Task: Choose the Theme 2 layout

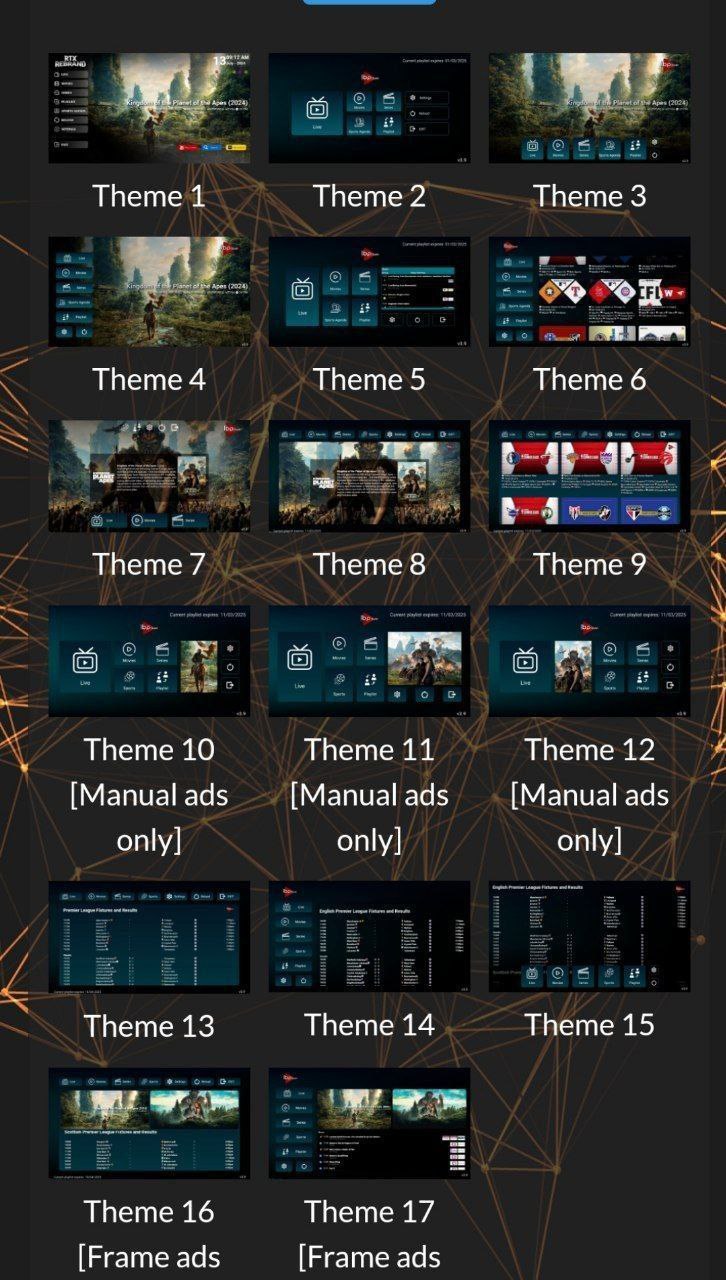Action: (x=369, y=108)
